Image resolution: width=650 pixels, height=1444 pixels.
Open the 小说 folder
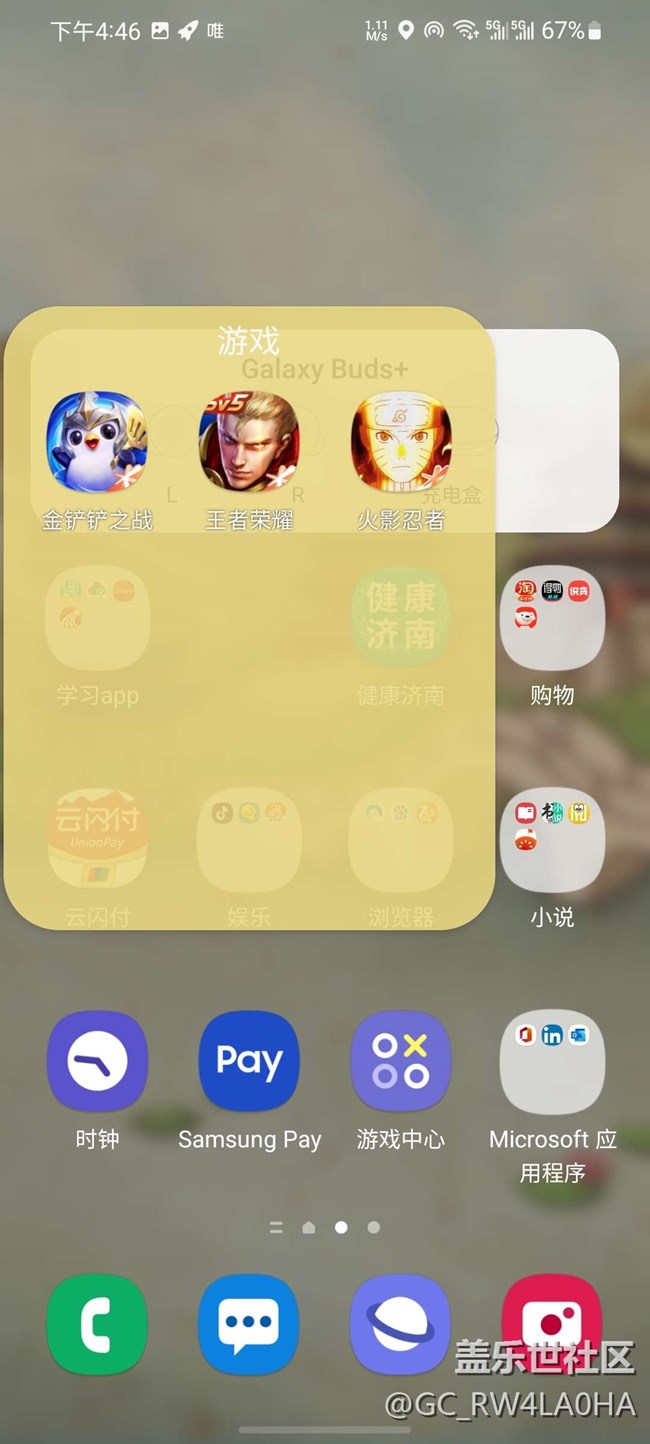552,840
